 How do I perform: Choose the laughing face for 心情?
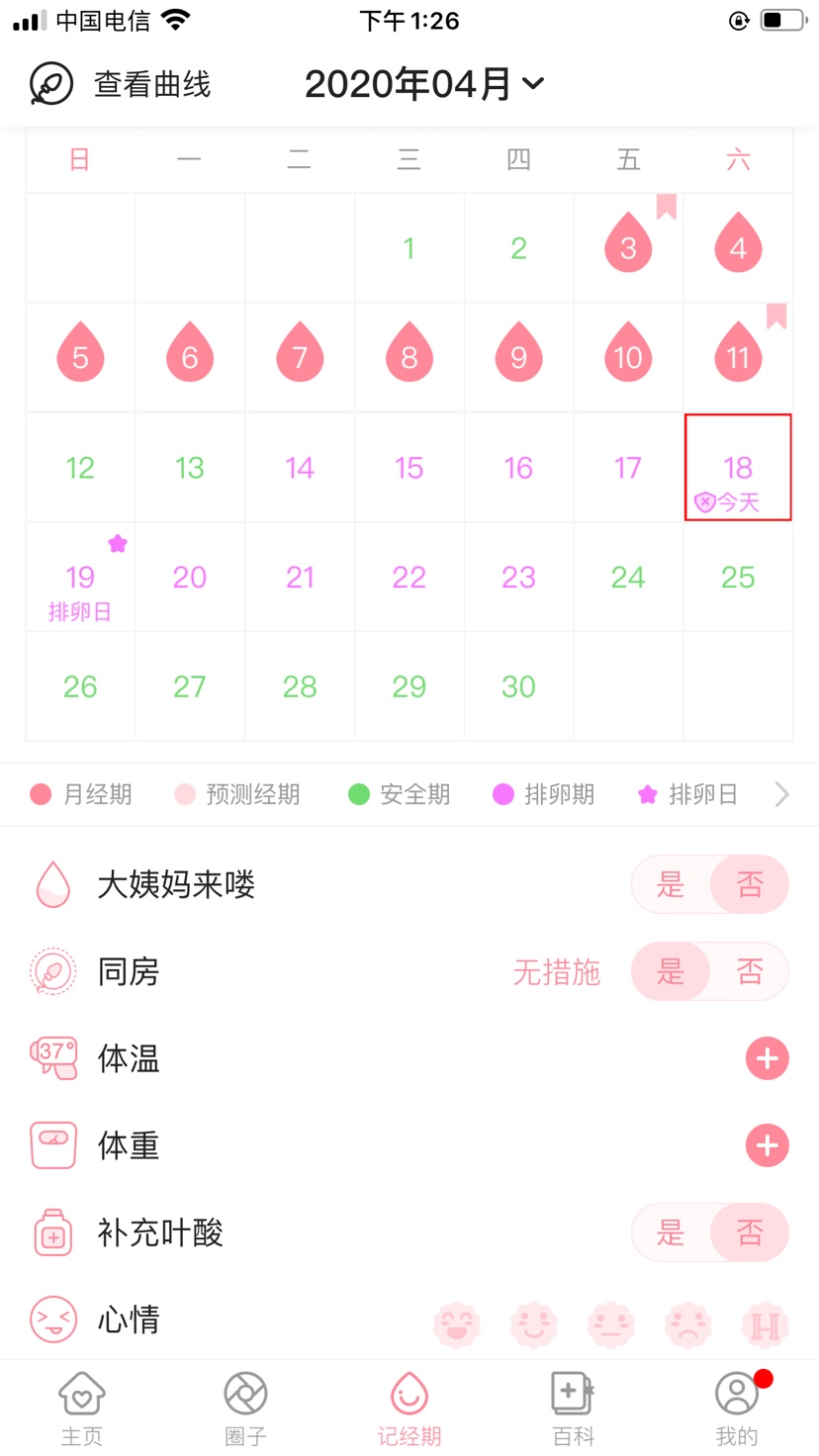pos(457,1323)
